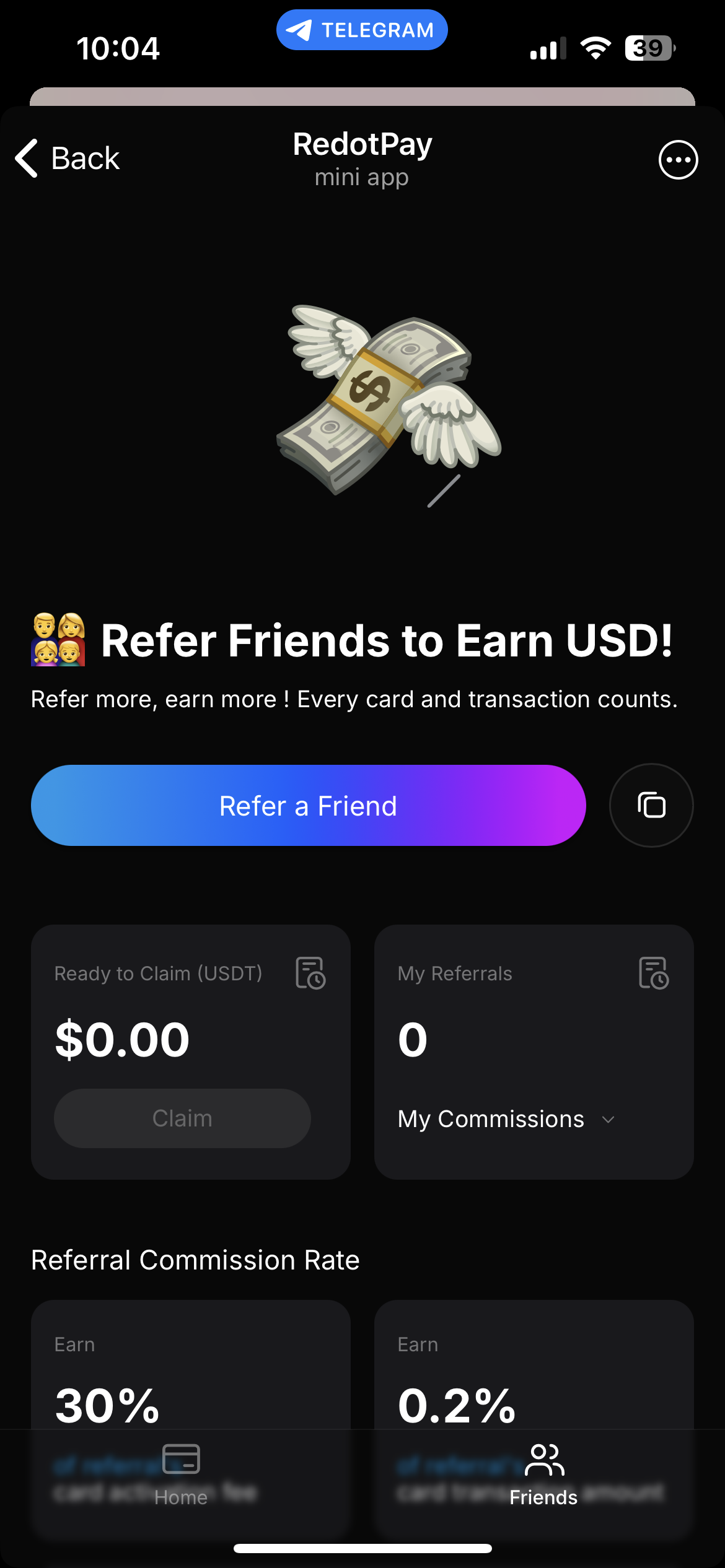Open referral history icon on My Referrals card

653,974
